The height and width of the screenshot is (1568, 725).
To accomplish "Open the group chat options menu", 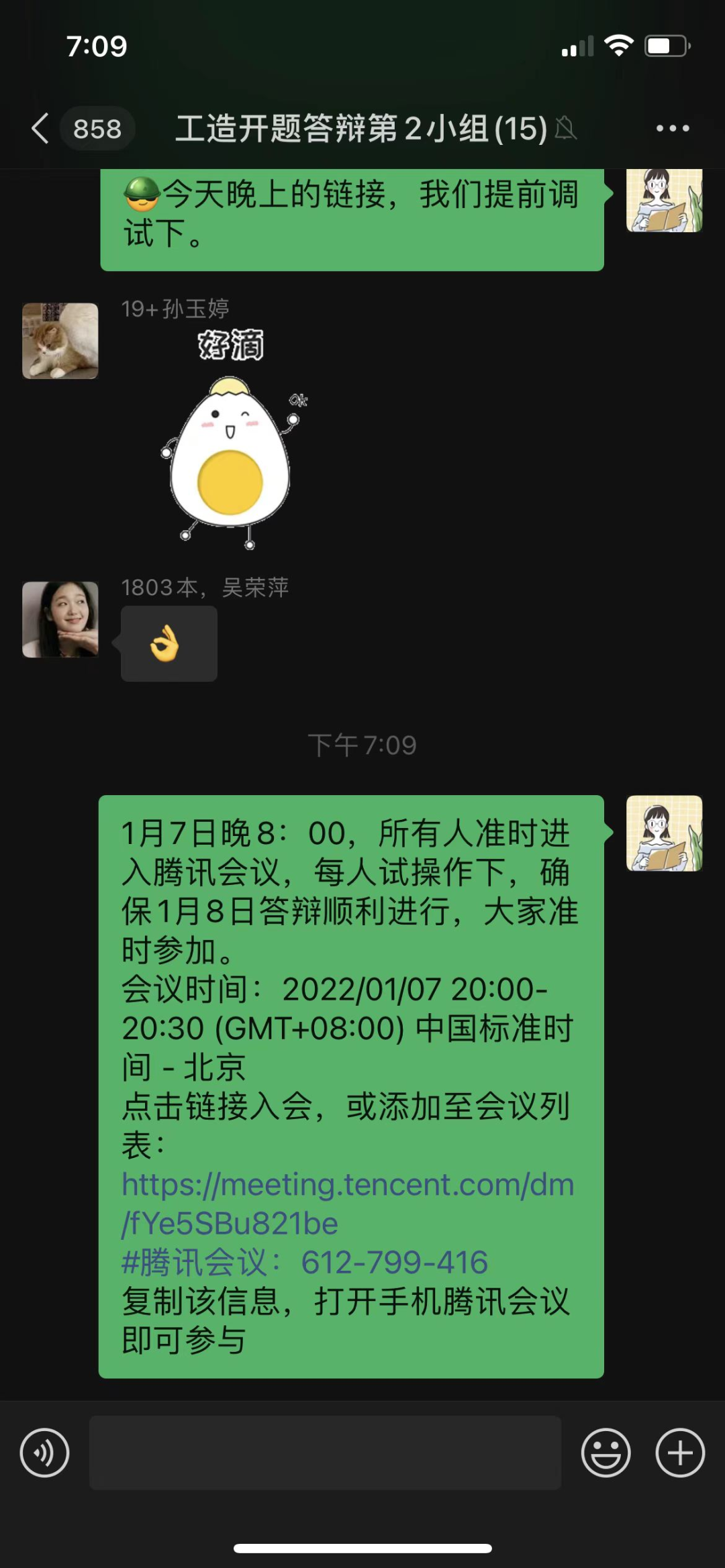I will (672, 128).
